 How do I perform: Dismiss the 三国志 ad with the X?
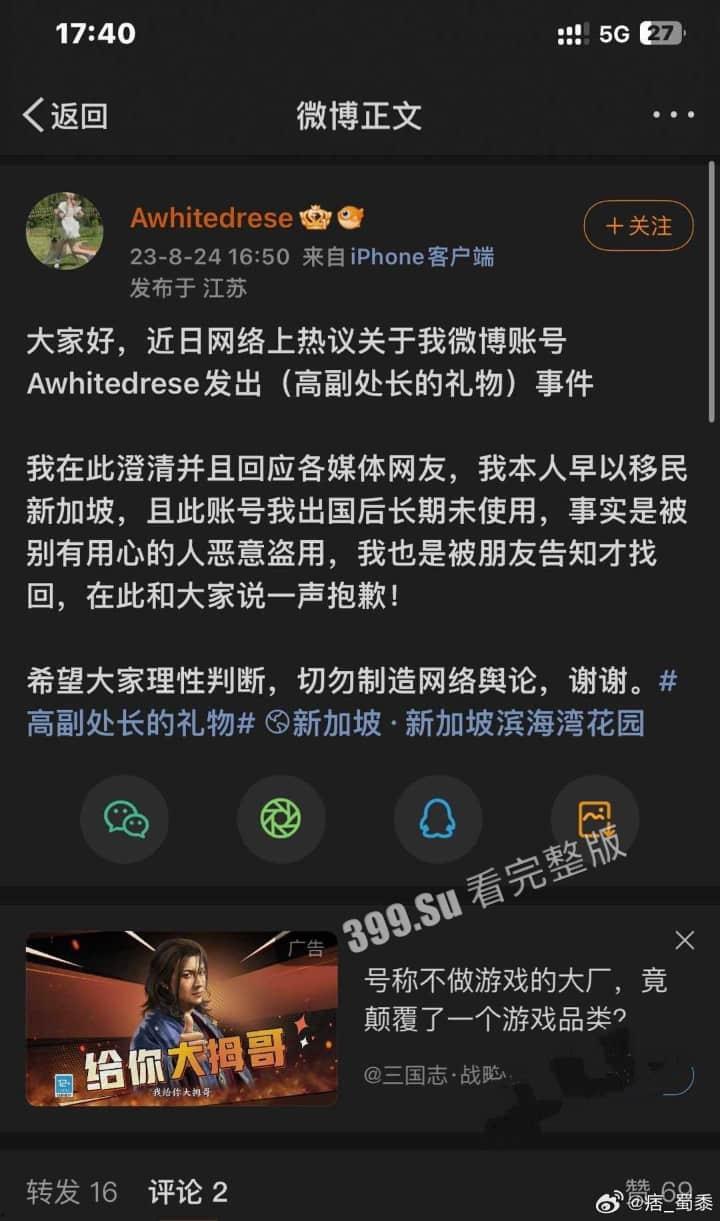coord(684,940)
